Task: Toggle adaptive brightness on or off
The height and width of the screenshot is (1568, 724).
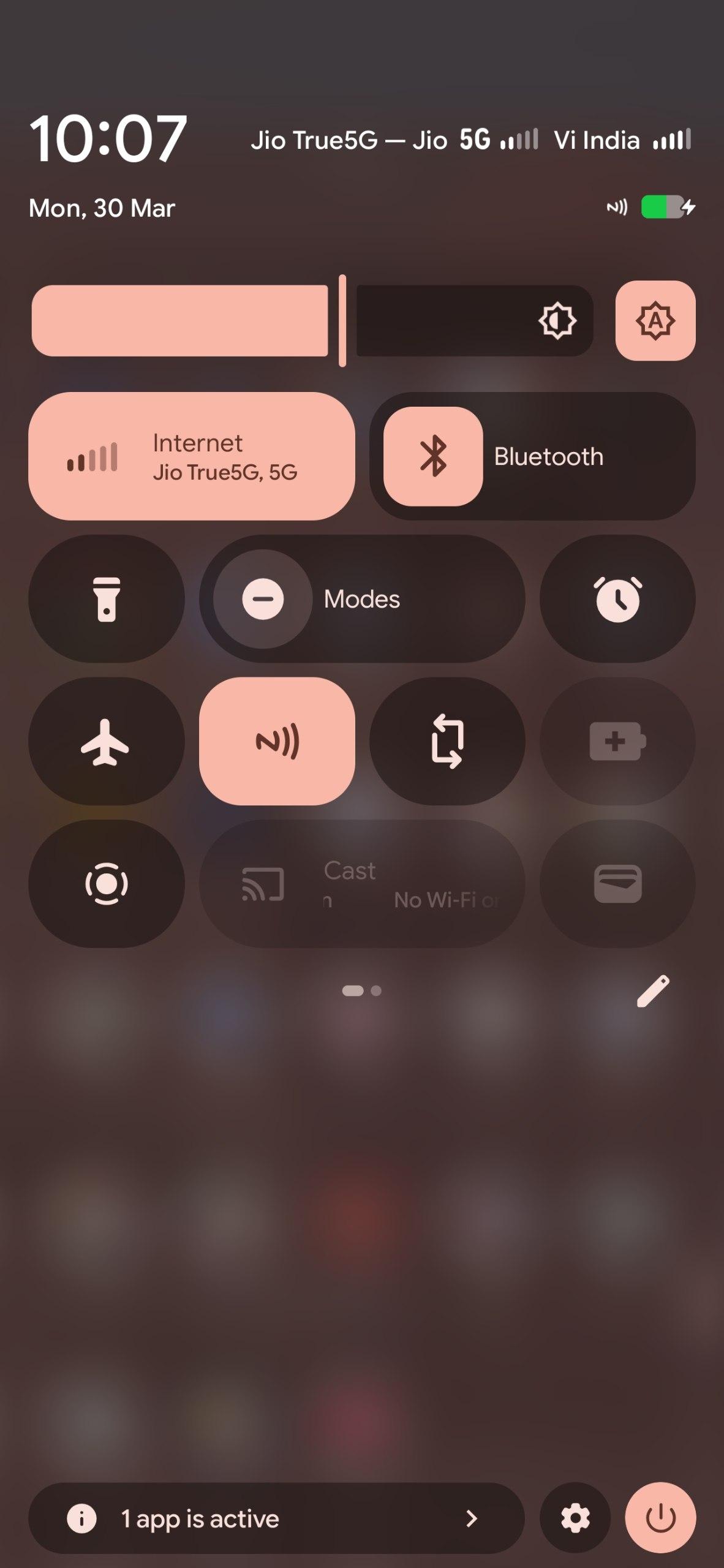Action: pos(655,320)
